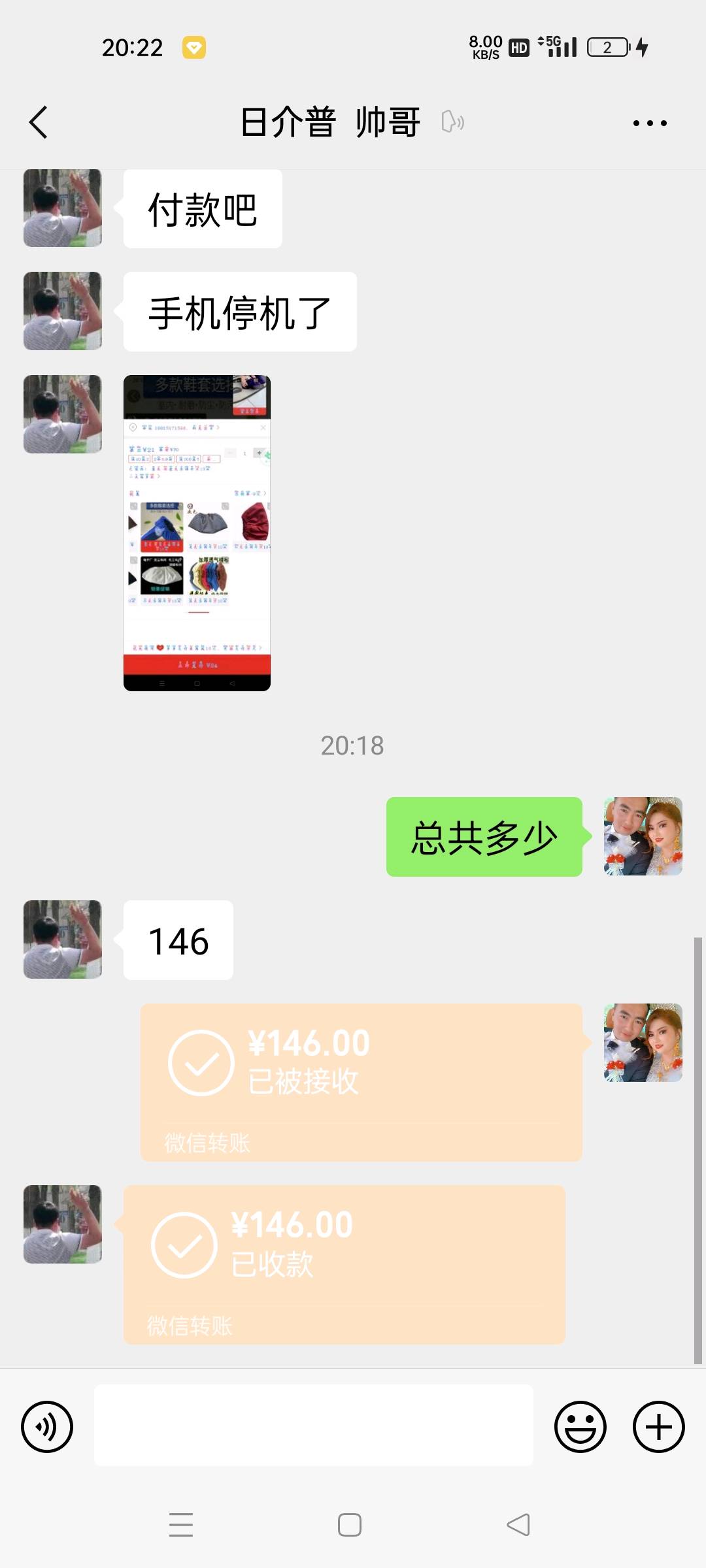Open the plus attachments menu
Screen dimensions: 706x1568
point(658,1426)
